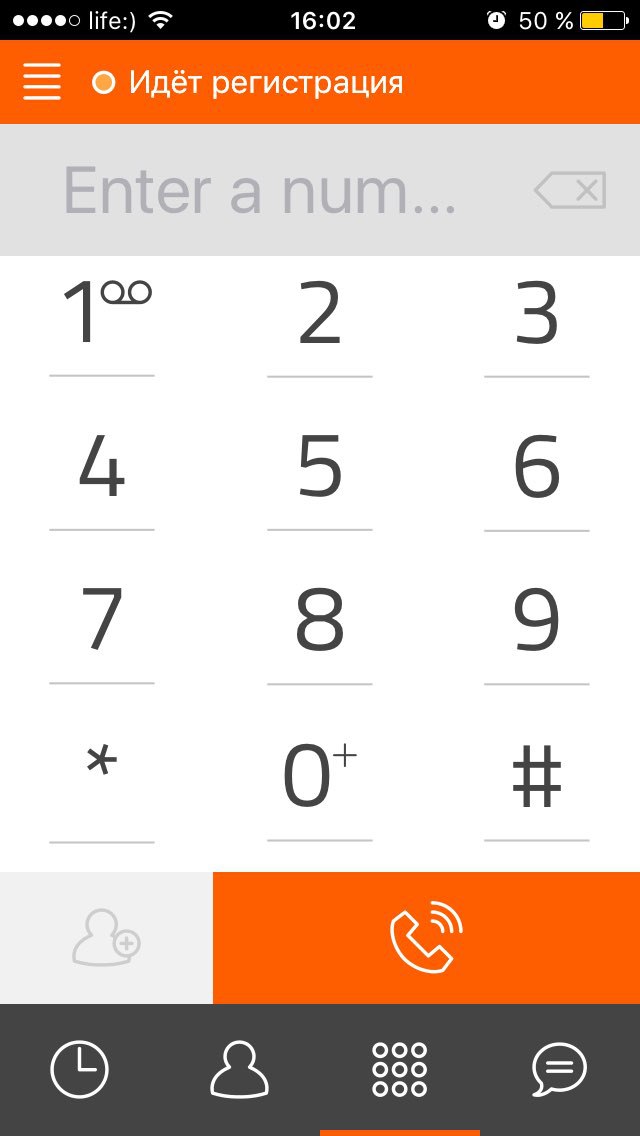Viewport: 640px width, 1136px height.
Task: Open the hamburger drawer menu
Action: pos(42,82)
